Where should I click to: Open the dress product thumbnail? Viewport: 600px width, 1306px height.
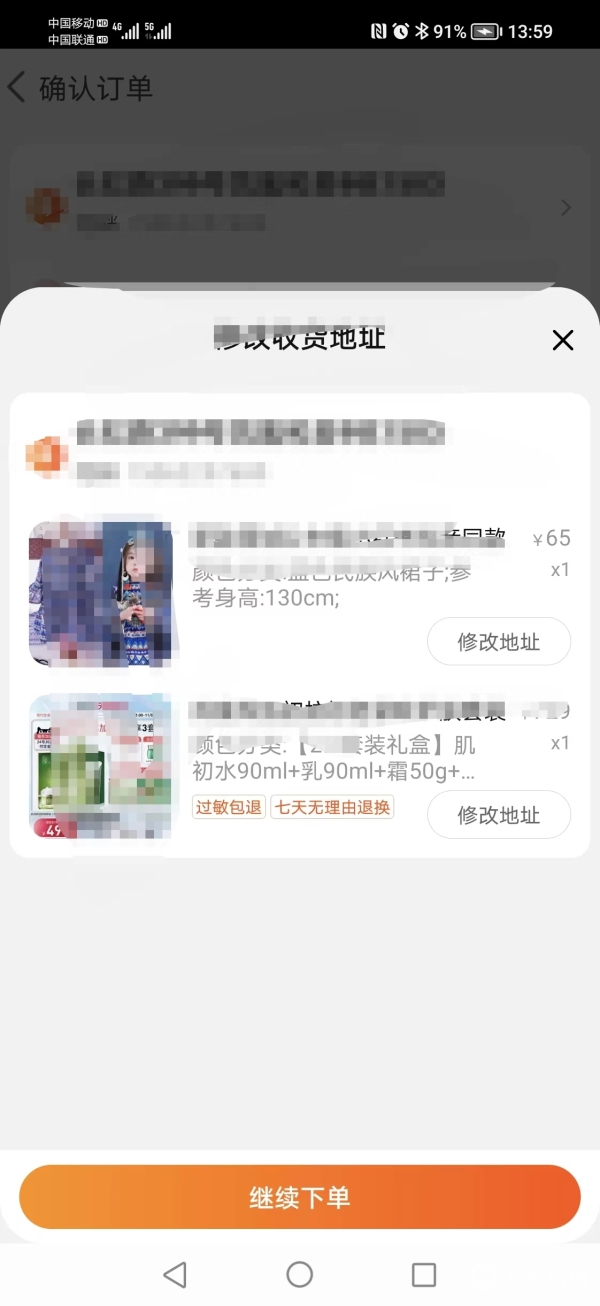(100, 594)
